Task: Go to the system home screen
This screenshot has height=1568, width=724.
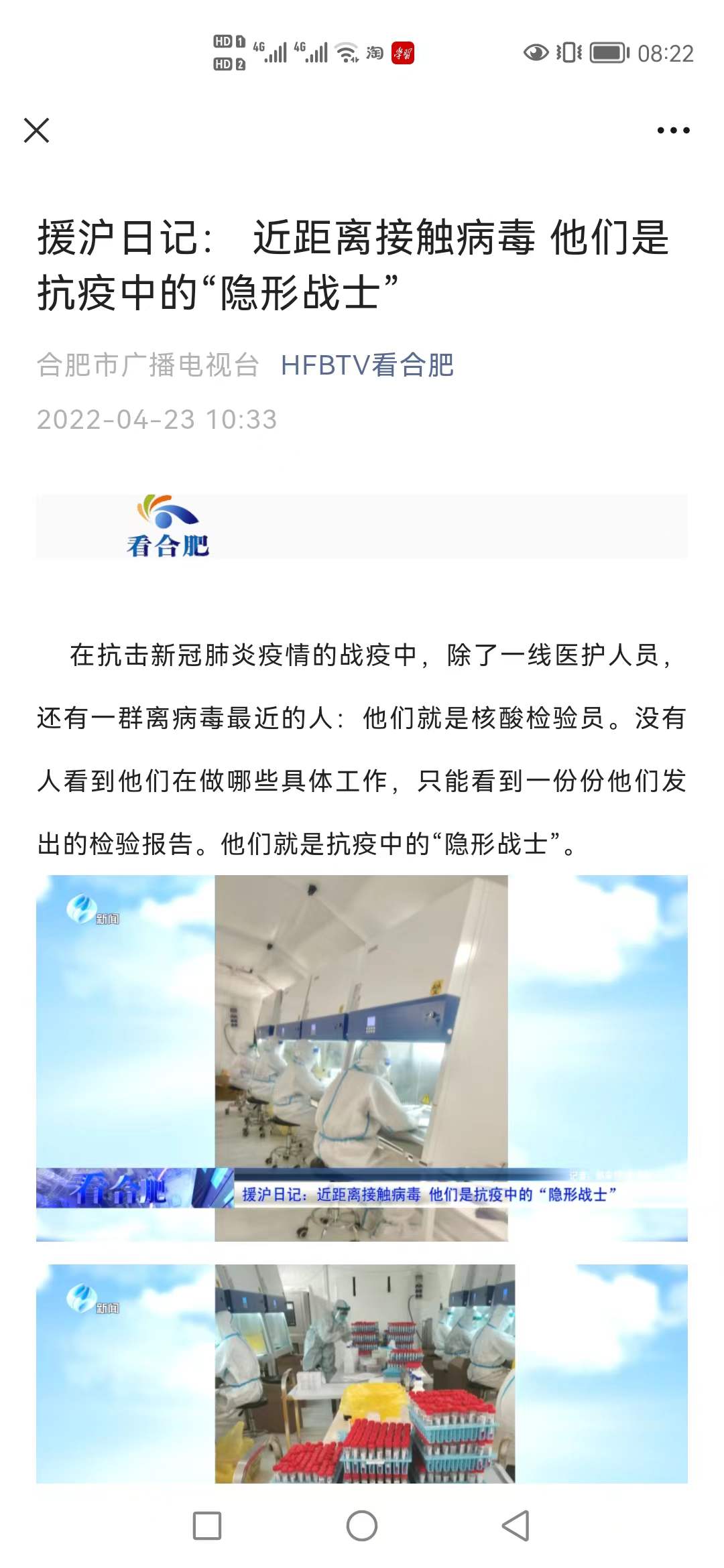Action: tap(361, 1526)
